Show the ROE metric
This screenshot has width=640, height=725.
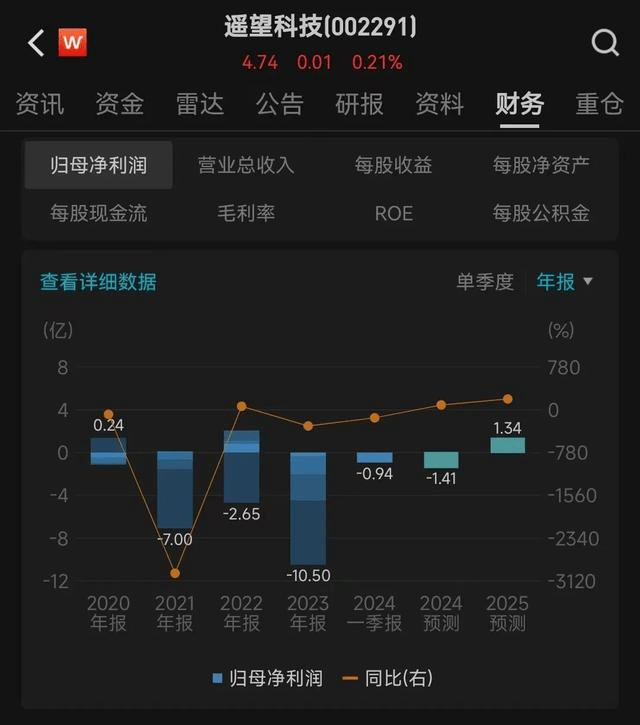[393, 213]
